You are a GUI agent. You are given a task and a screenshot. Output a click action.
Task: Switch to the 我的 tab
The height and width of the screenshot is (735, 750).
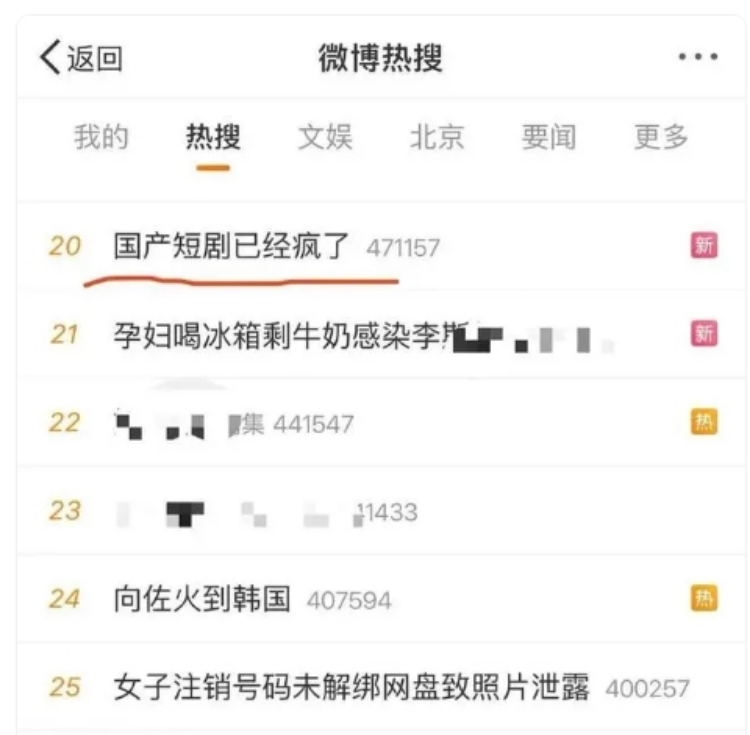tap(101, 137)
